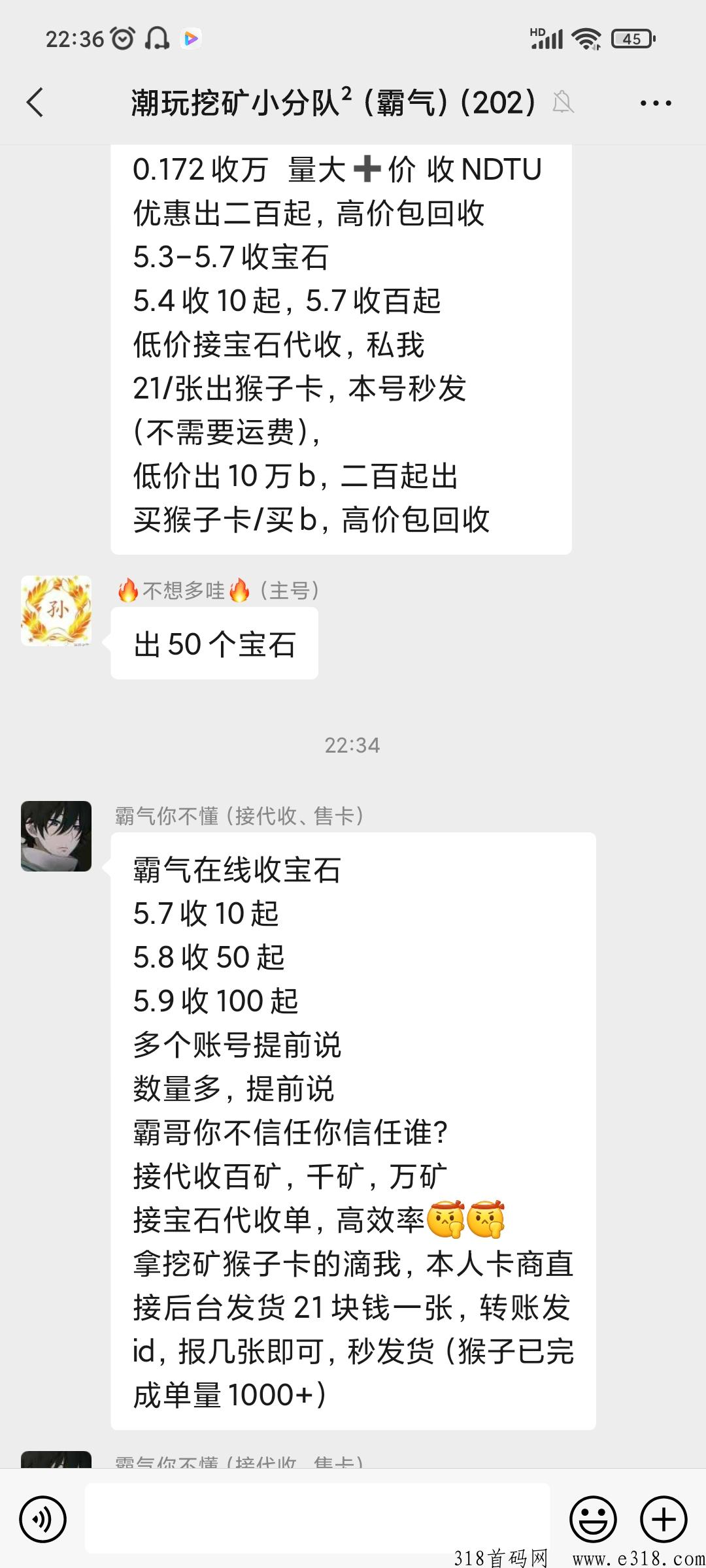Open 霸气你不懂's anime avatar

(x=56, y=836)
